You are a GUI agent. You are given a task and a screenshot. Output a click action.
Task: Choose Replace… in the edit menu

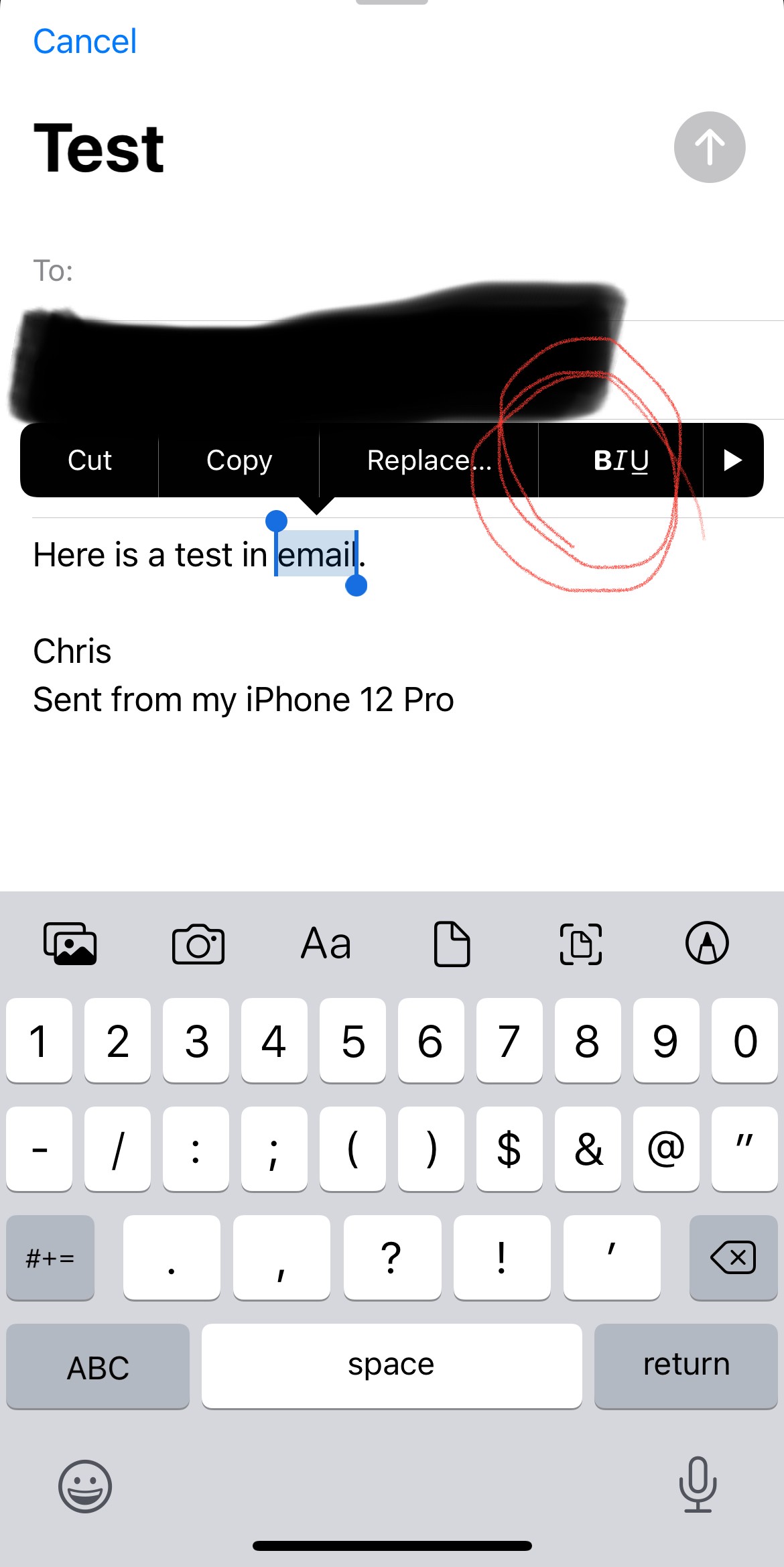[429, 460]
